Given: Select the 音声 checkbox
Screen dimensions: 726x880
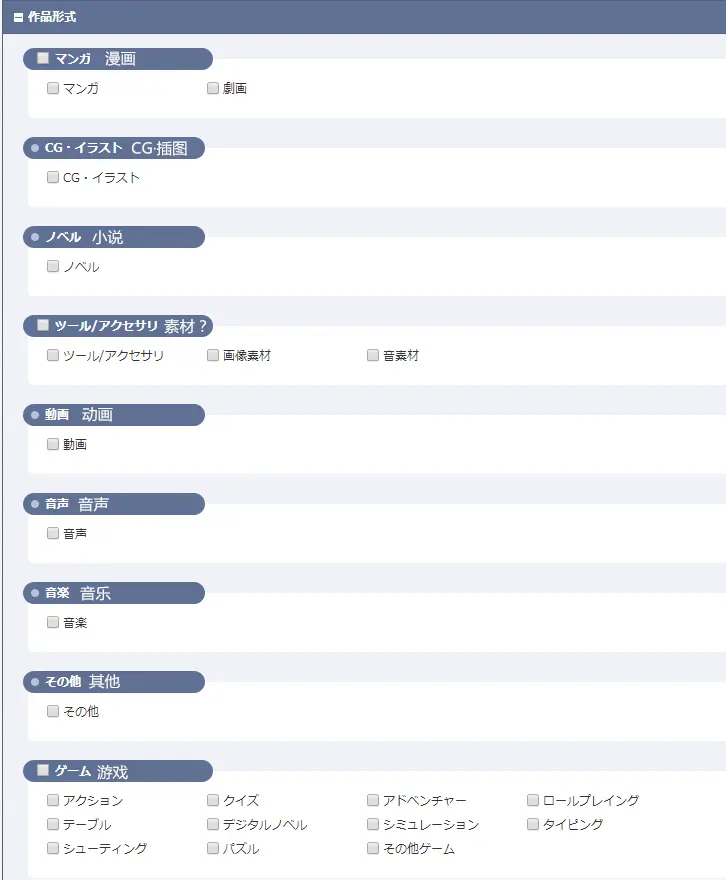Looking at the screenshot, I should click(x=53, y=533).
